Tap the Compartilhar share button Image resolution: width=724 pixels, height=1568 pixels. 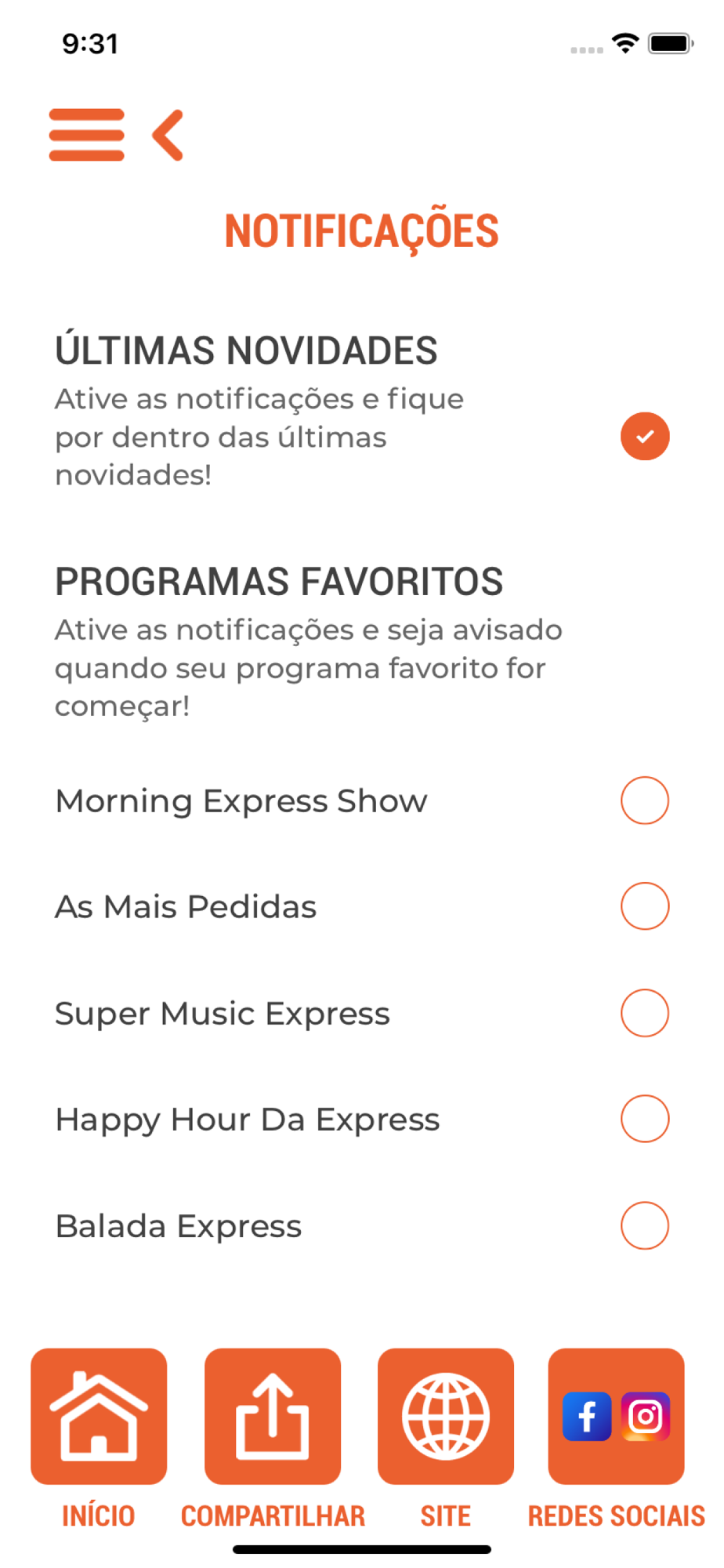coord(273,1416)
